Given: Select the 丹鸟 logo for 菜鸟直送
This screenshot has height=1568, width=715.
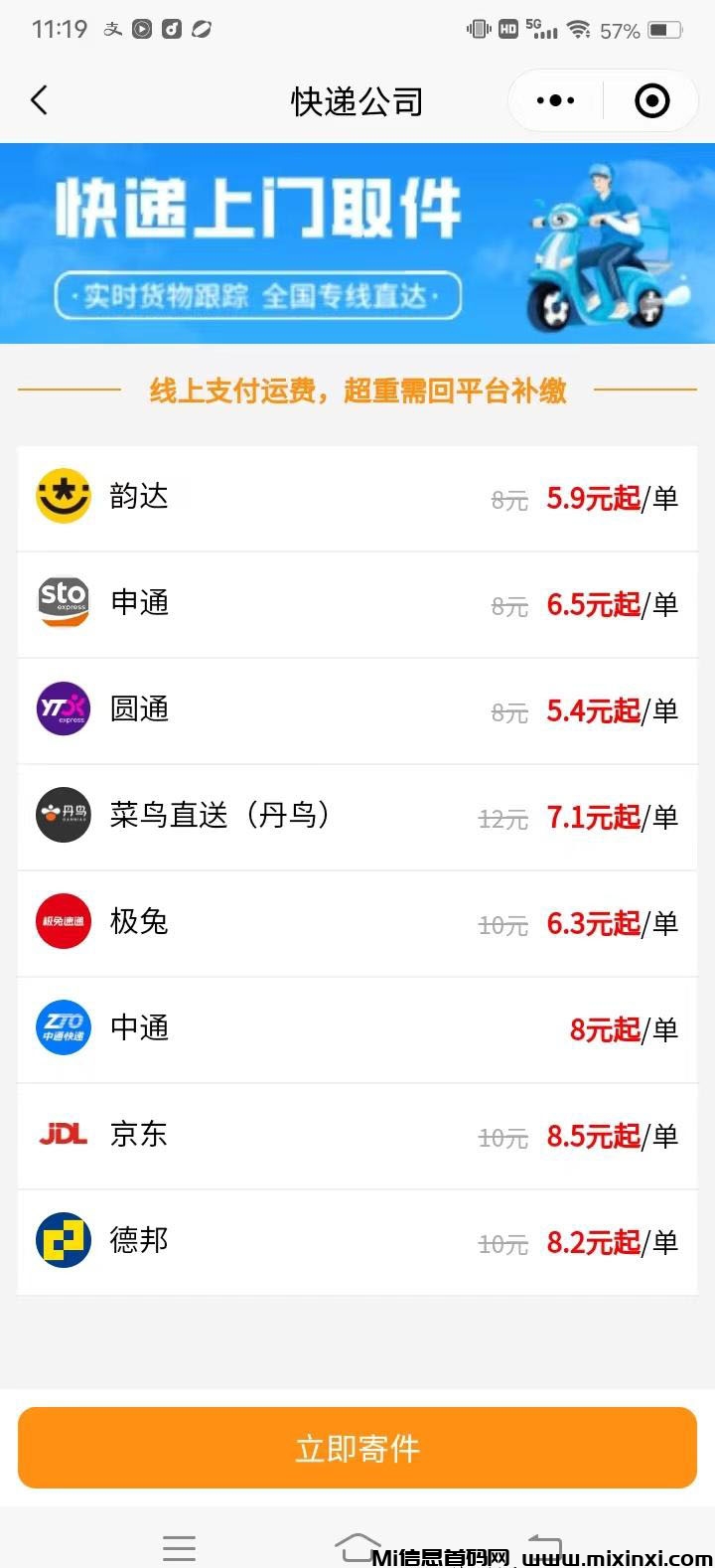Looking at the screenshot, I should click(x=63, y=815).
